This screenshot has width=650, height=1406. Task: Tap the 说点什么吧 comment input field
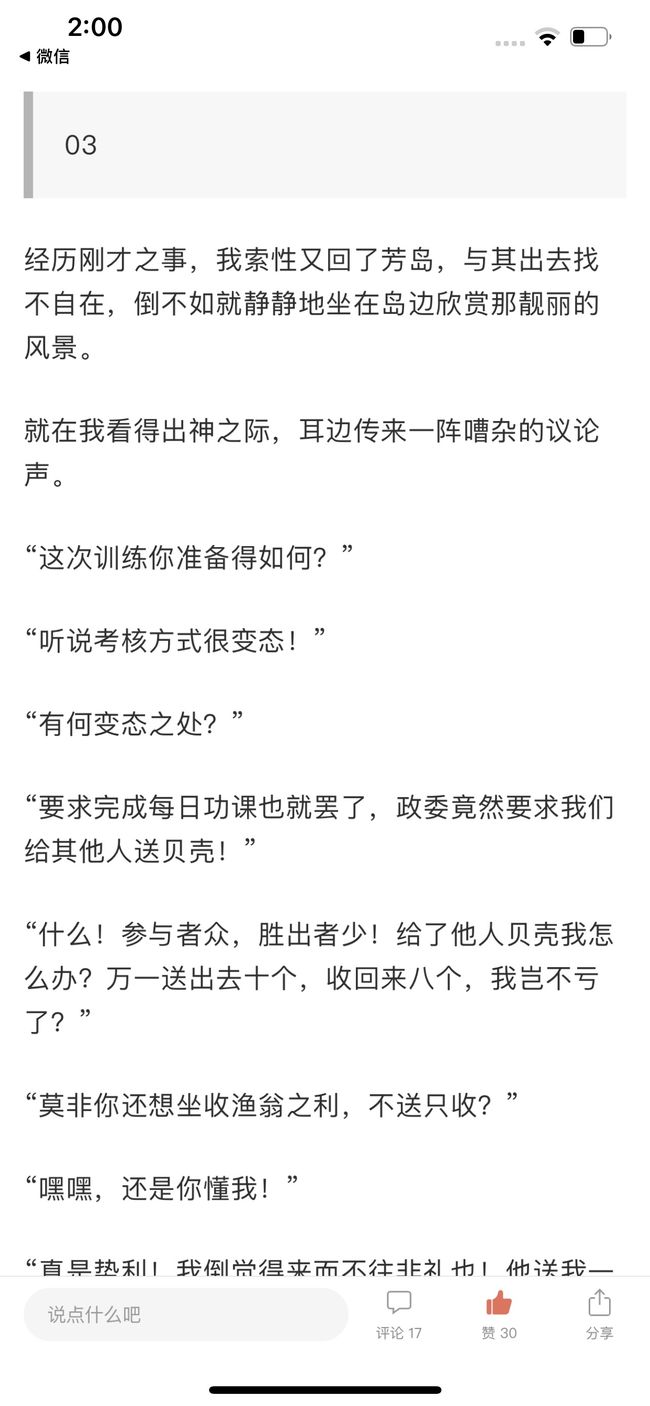coord(186,1314)
